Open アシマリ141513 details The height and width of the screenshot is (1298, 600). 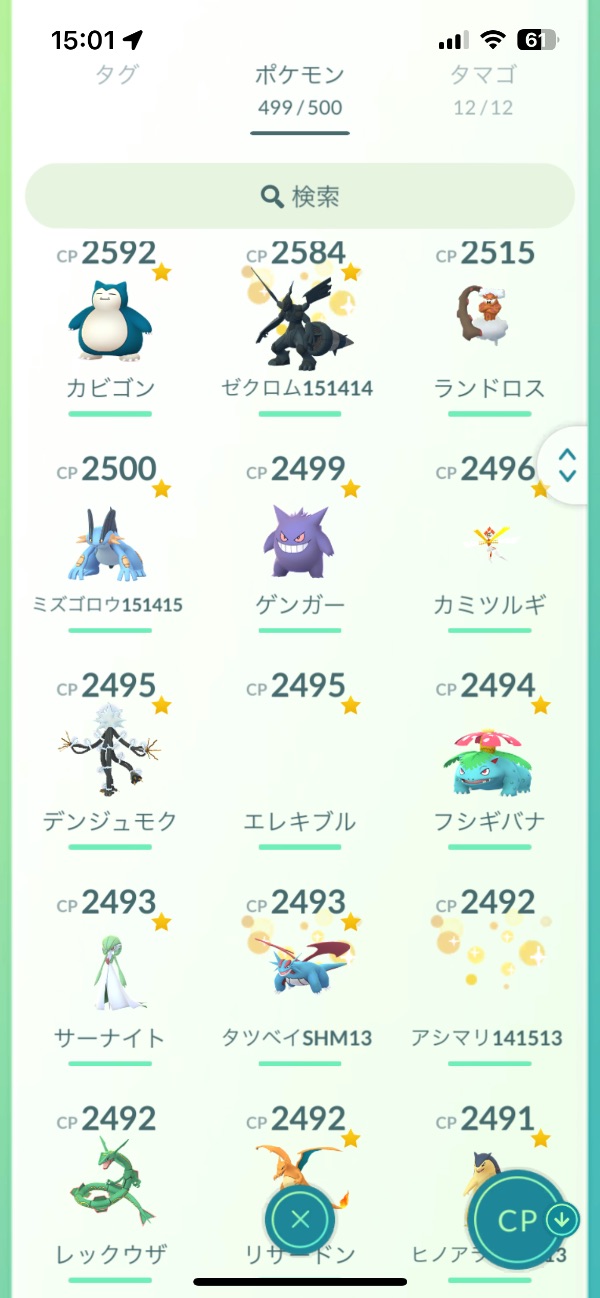(487, 974)
